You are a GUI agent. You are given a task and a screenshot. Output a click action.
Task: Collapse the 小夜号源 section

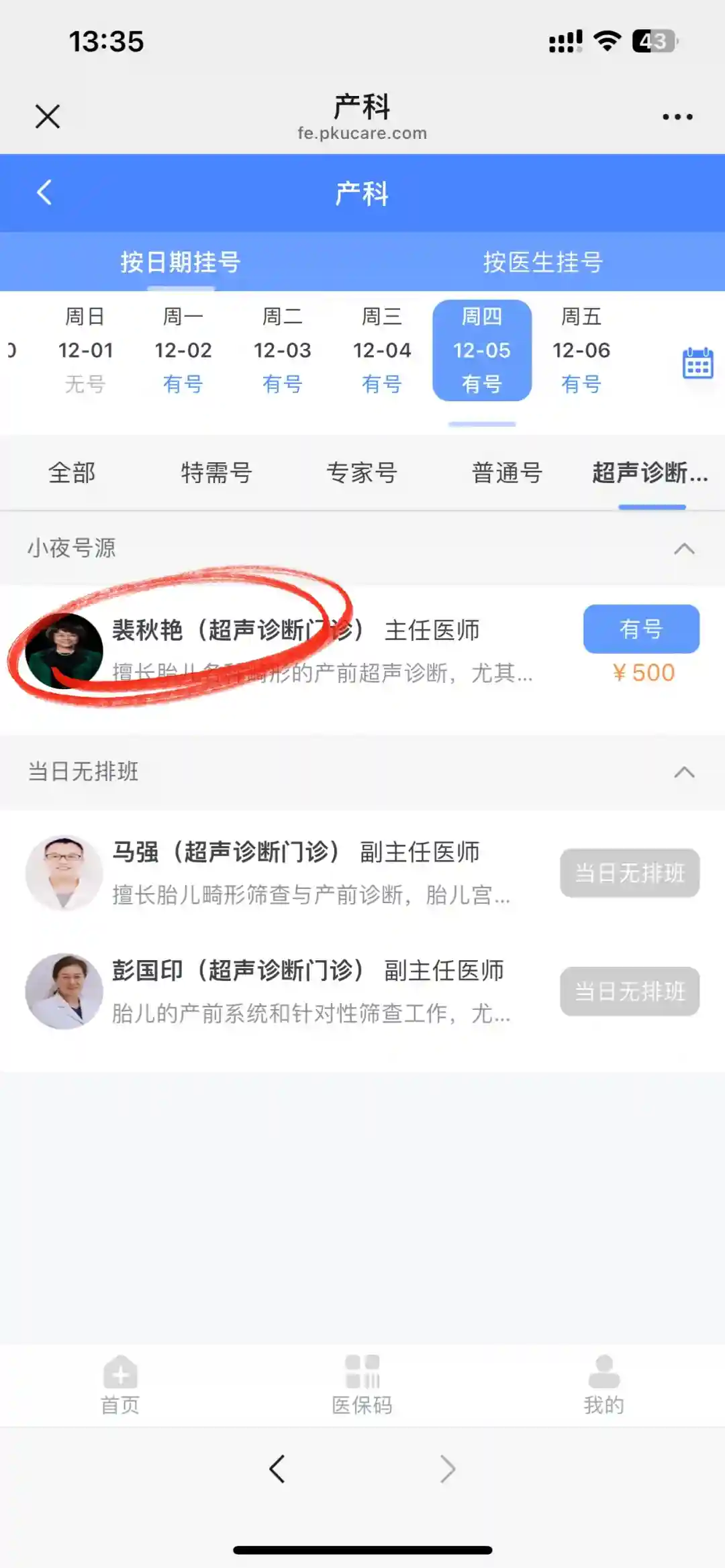pos(683,549)
